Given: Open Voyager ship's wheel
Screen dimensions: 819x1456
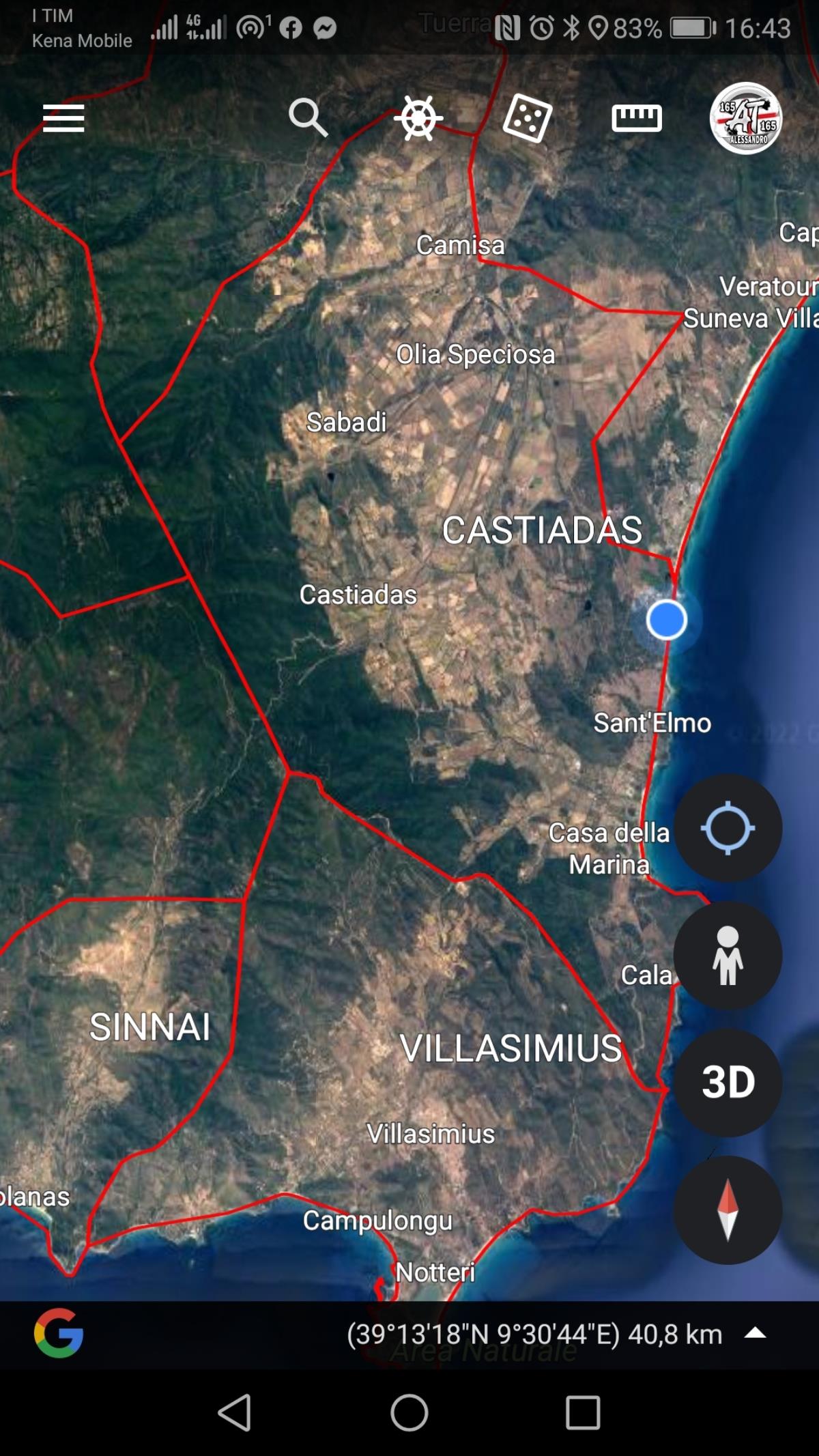Looking at the screenshot, I should pos(418,117).
